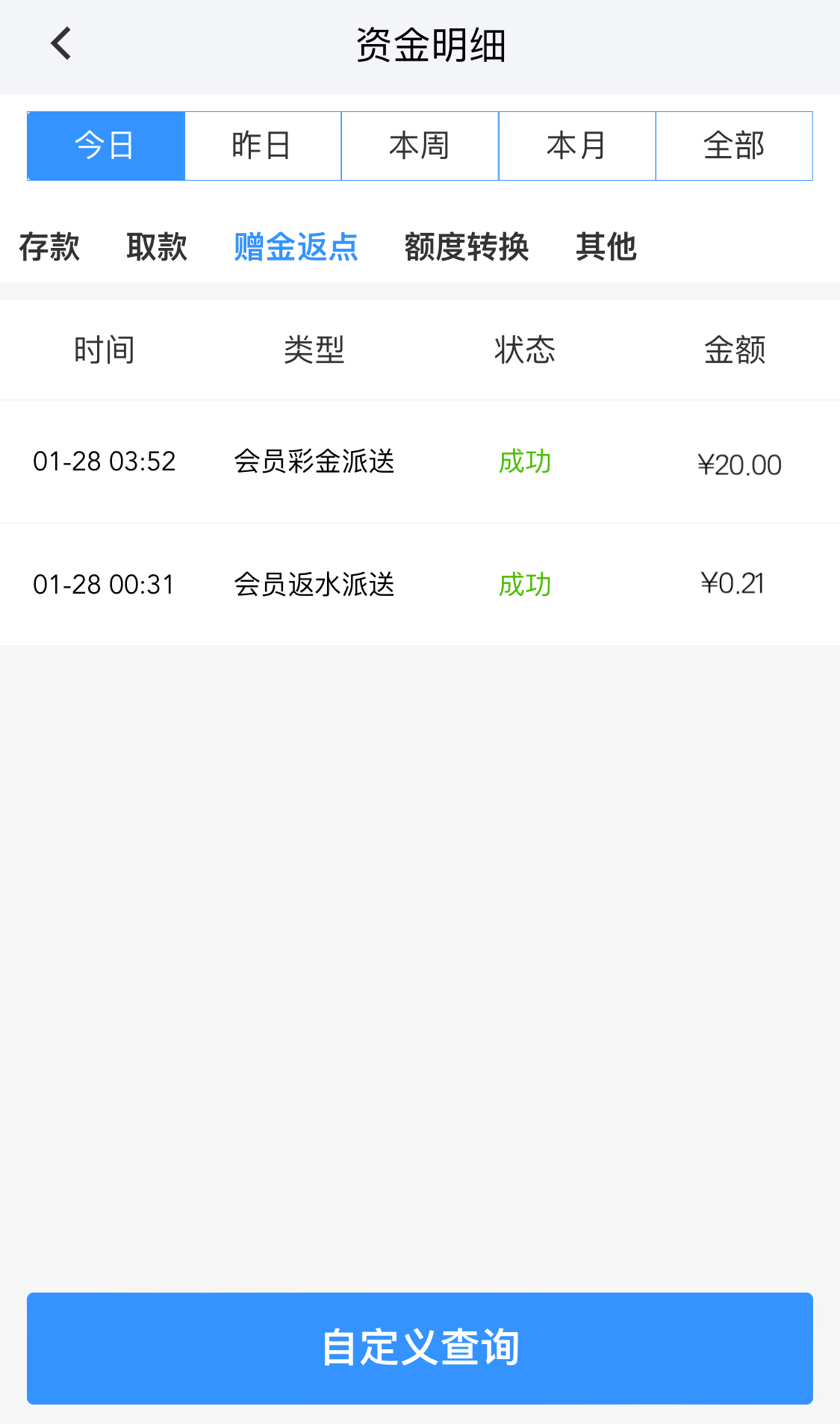This screenshot has width=840, height=1424.
Task: Open the 取款 tab
Action: pyautogui.click(x=157, y=246)
